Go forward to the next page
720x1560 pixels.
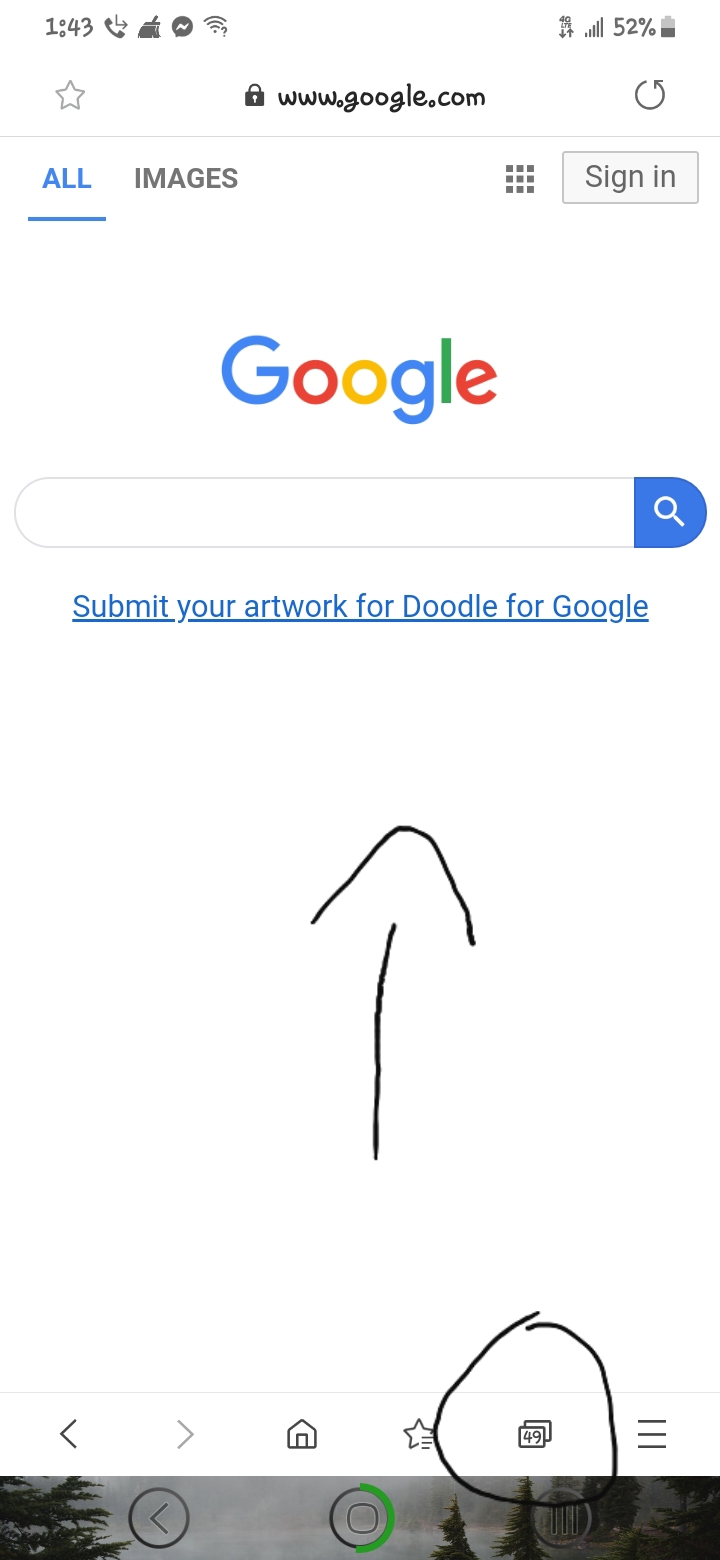pyautogui.click(x=185, y=1434)
